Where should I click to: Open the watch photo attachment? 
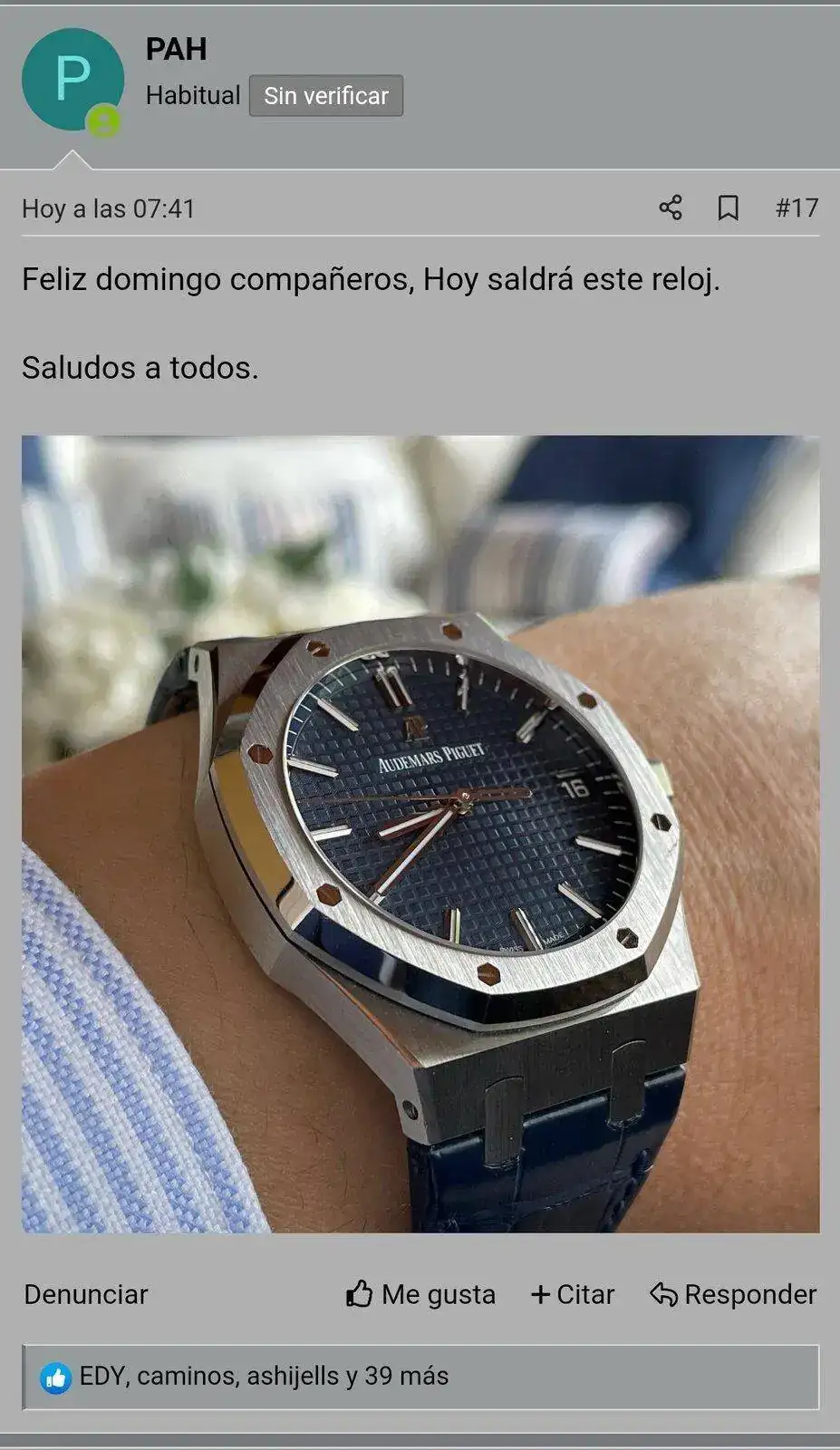(x=420, y=834)
